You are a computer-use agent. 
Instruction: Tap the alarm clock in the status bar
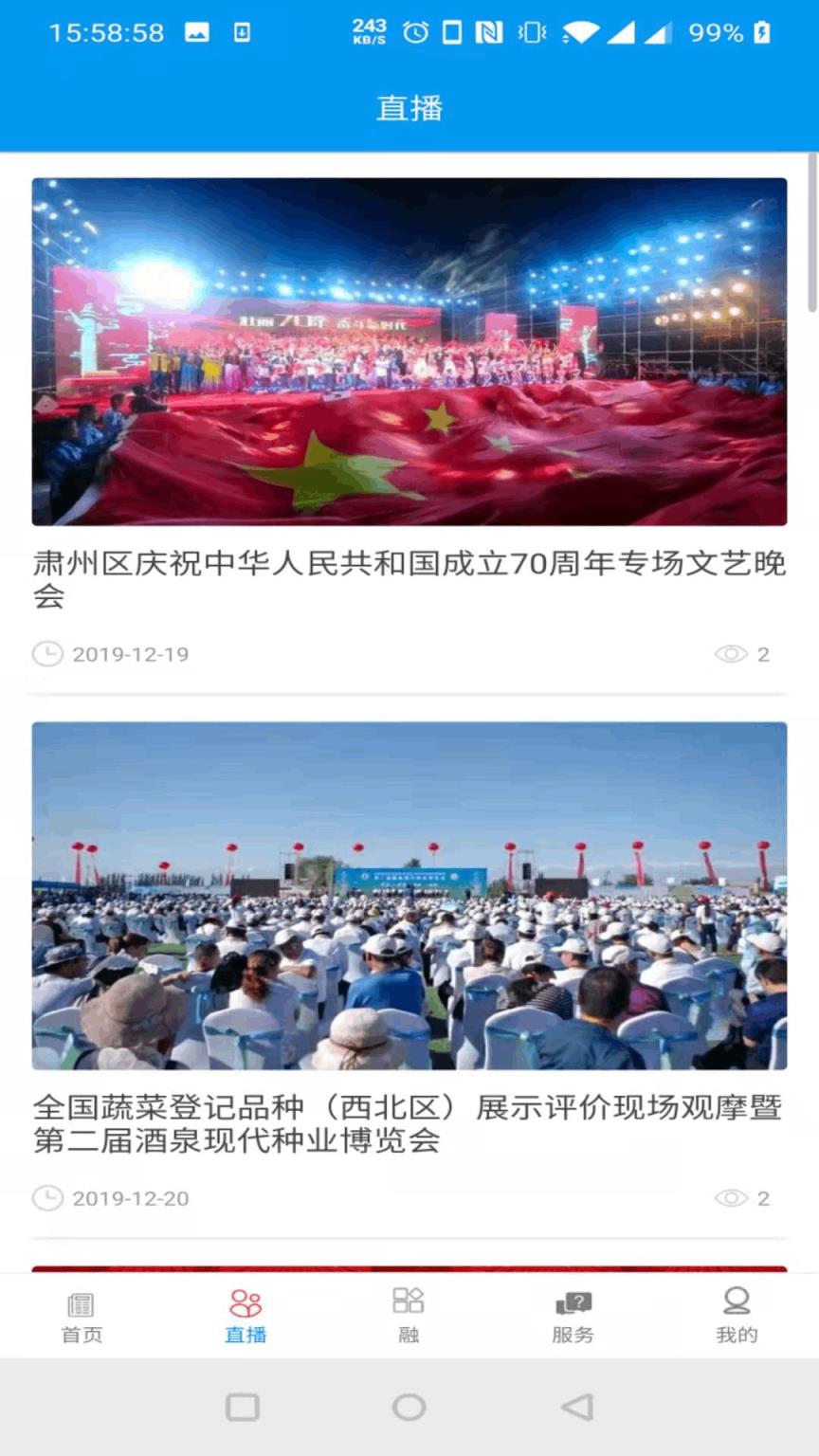point(417,31)
